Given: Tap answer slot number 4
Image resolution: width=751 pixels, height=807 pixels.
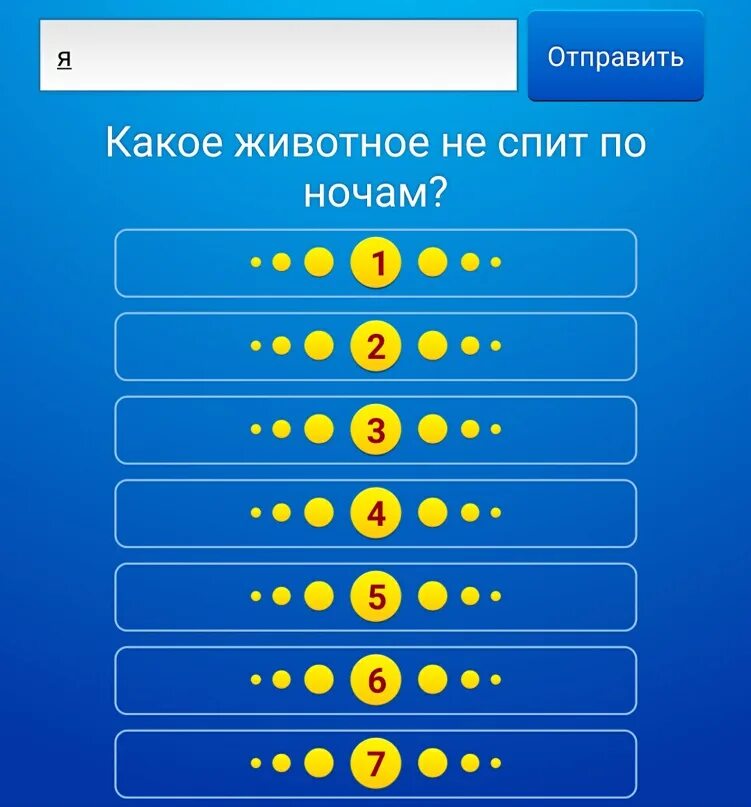Looking at the screenshot, I should coord(375,514).
